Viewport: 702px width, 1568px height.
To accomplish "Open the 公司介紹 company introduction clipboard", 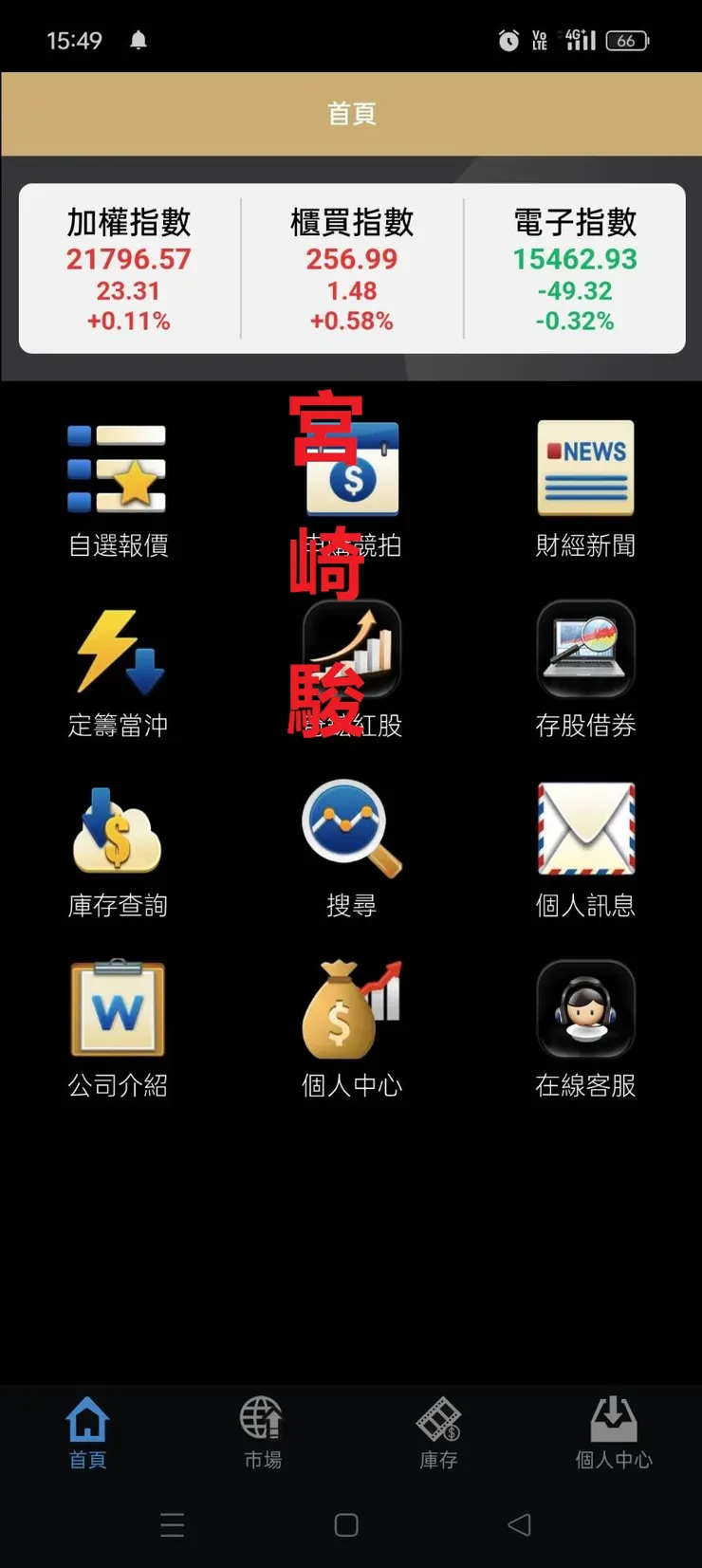I will [x=117, y=1029].
